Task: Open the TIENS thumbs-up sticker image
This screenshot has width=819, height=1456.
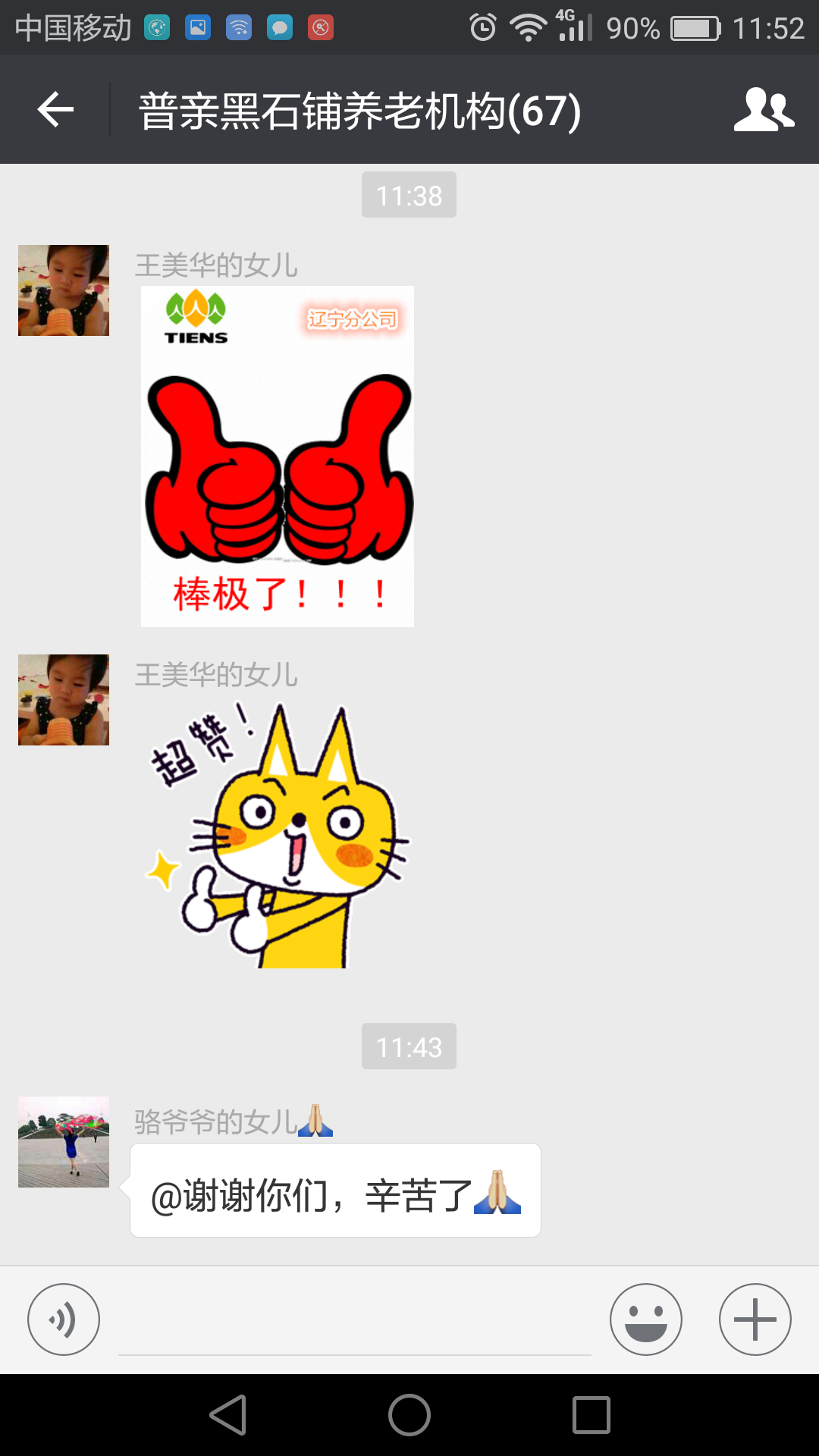Action: [x=278, y=457]
